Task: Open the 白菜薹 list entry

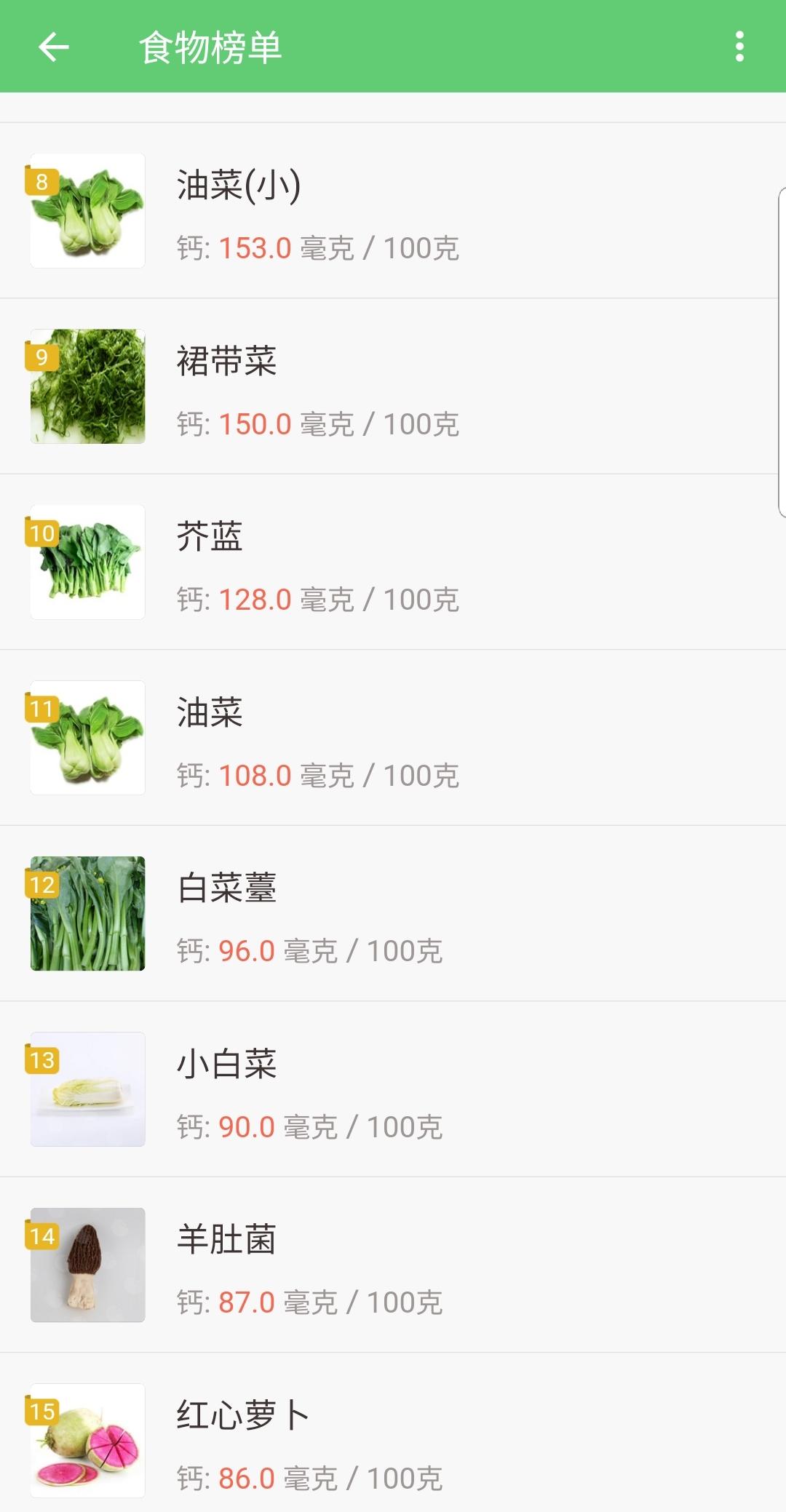Action: (x=393, y=913)
